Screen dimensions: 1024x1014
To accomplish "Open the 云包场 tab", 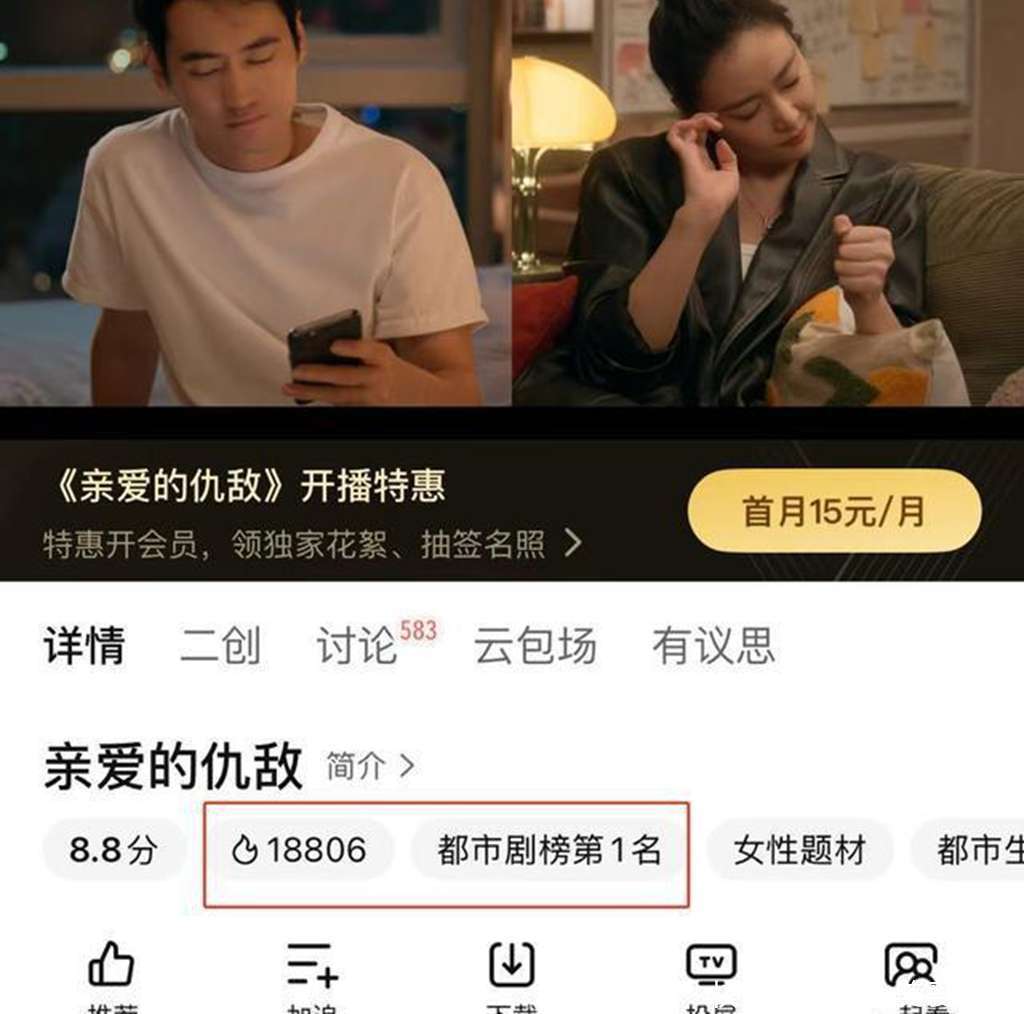I will pyautogui.click(x=535, y=646).
